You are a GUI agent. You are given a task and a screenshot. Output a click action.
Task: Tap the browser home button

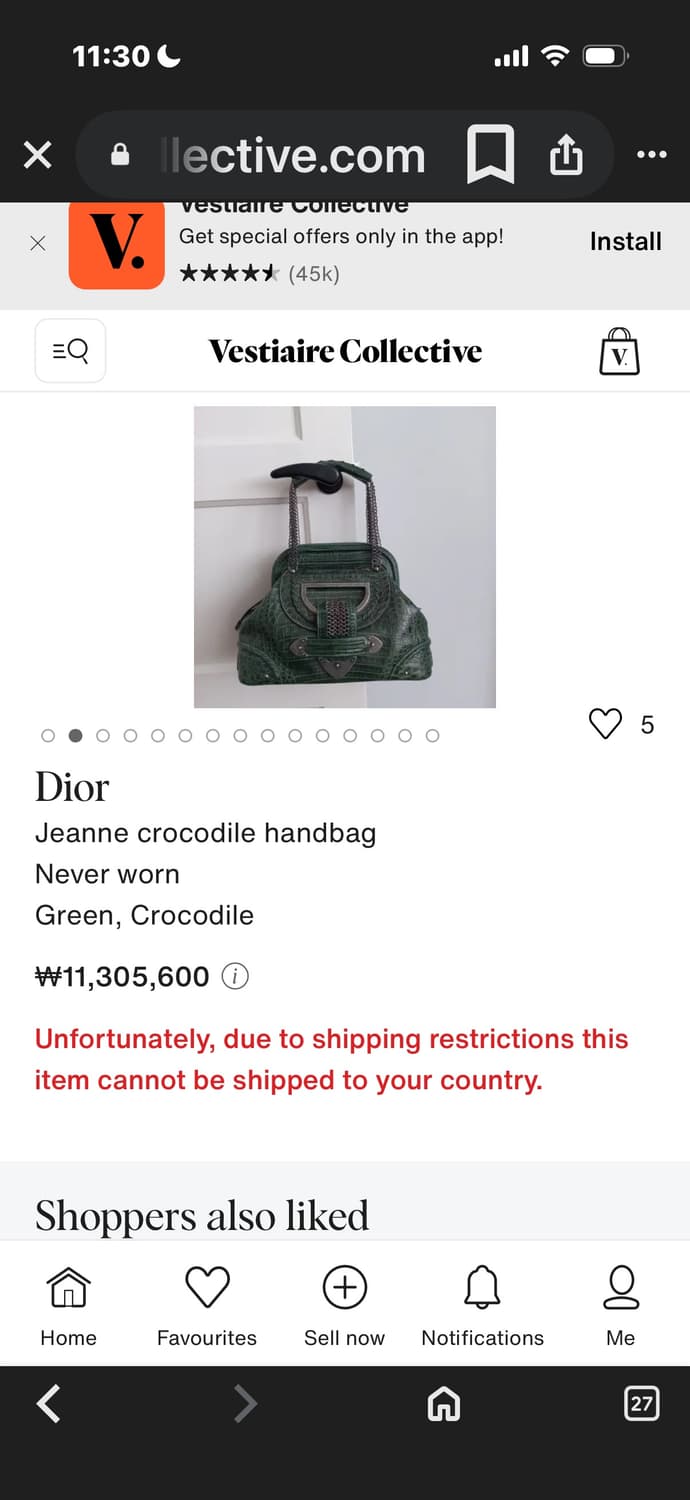click(443, 1405)
